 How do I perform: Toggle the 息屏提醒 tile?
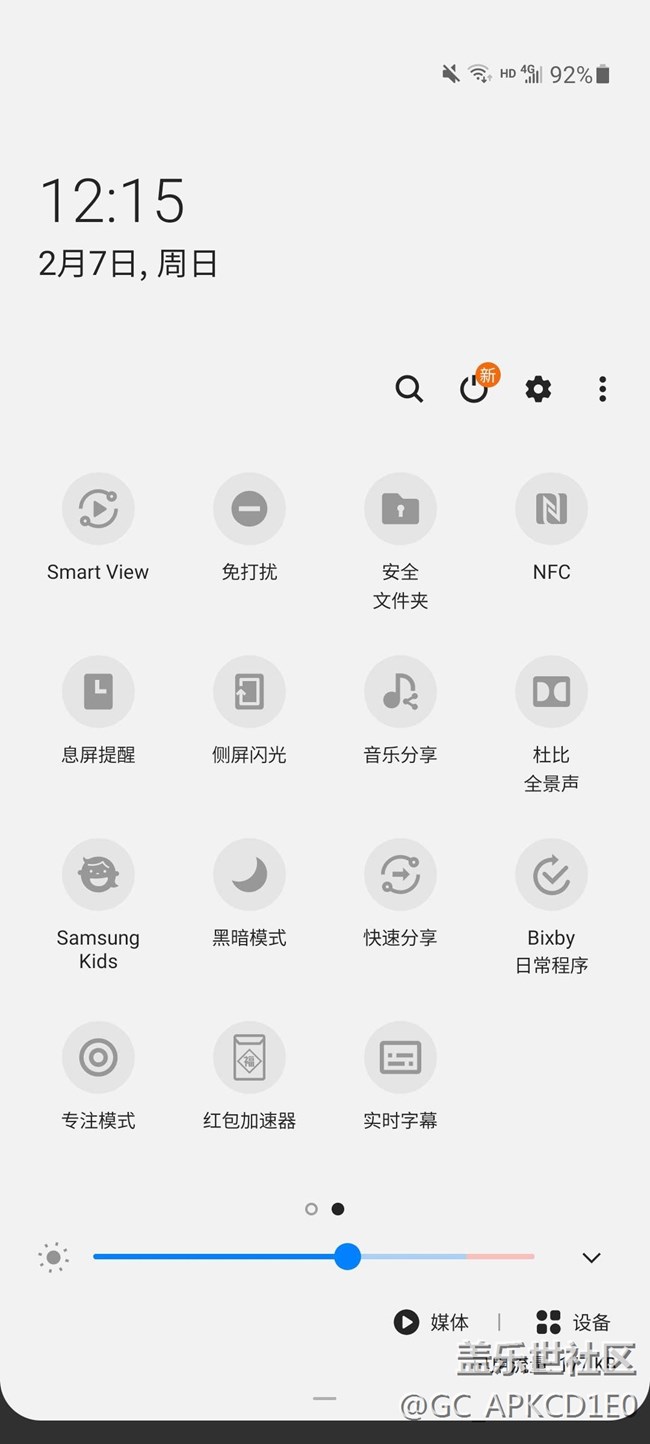pos(98,691)
